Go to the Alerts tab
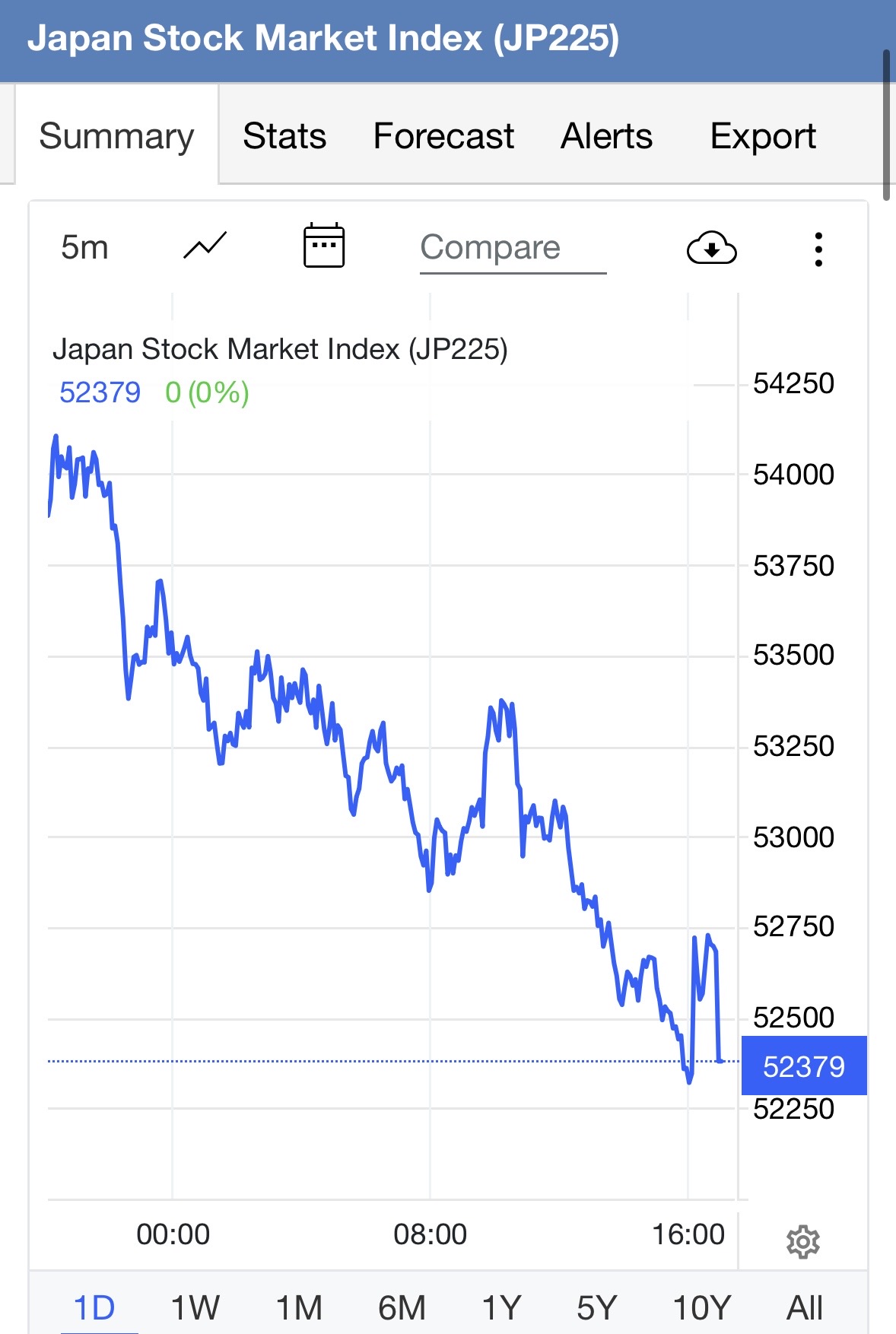Viewport: 896px width, 1334px height. point(606,137)
